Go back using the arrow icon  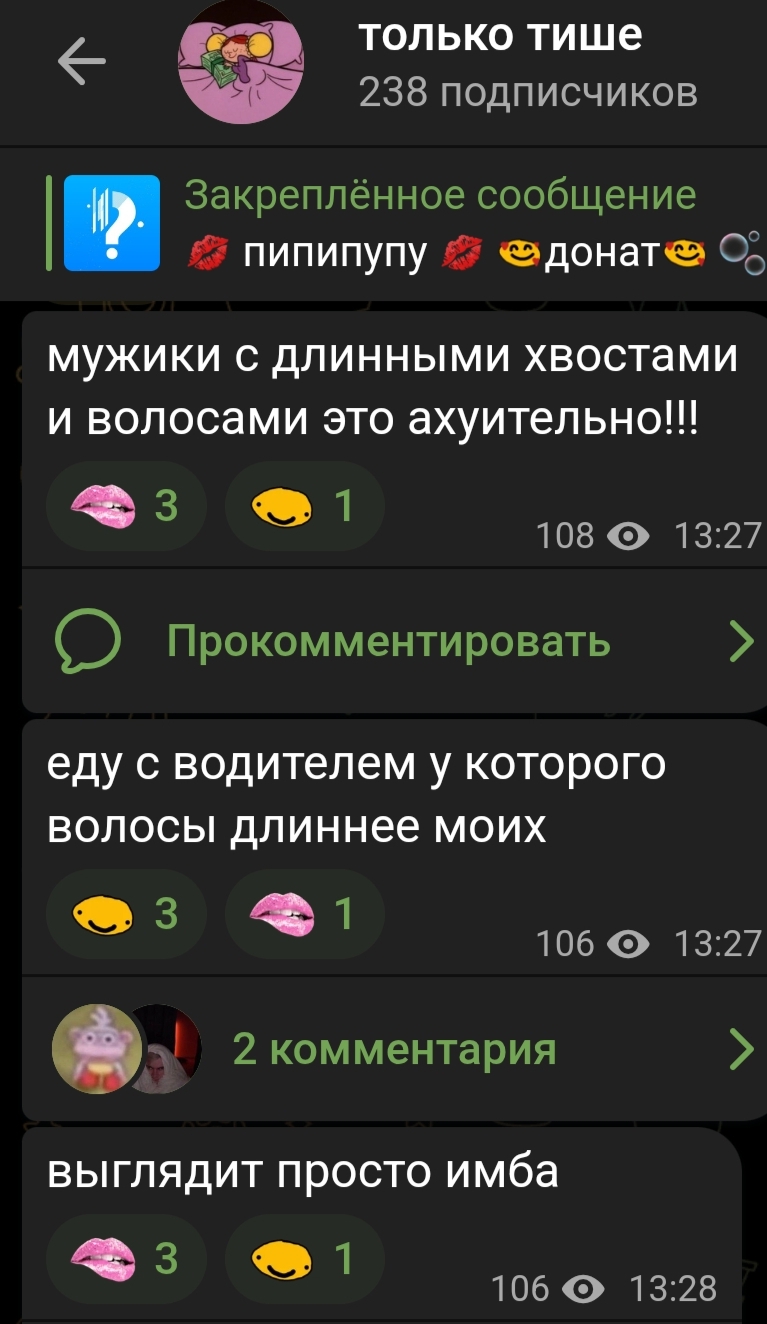point(82,63)
